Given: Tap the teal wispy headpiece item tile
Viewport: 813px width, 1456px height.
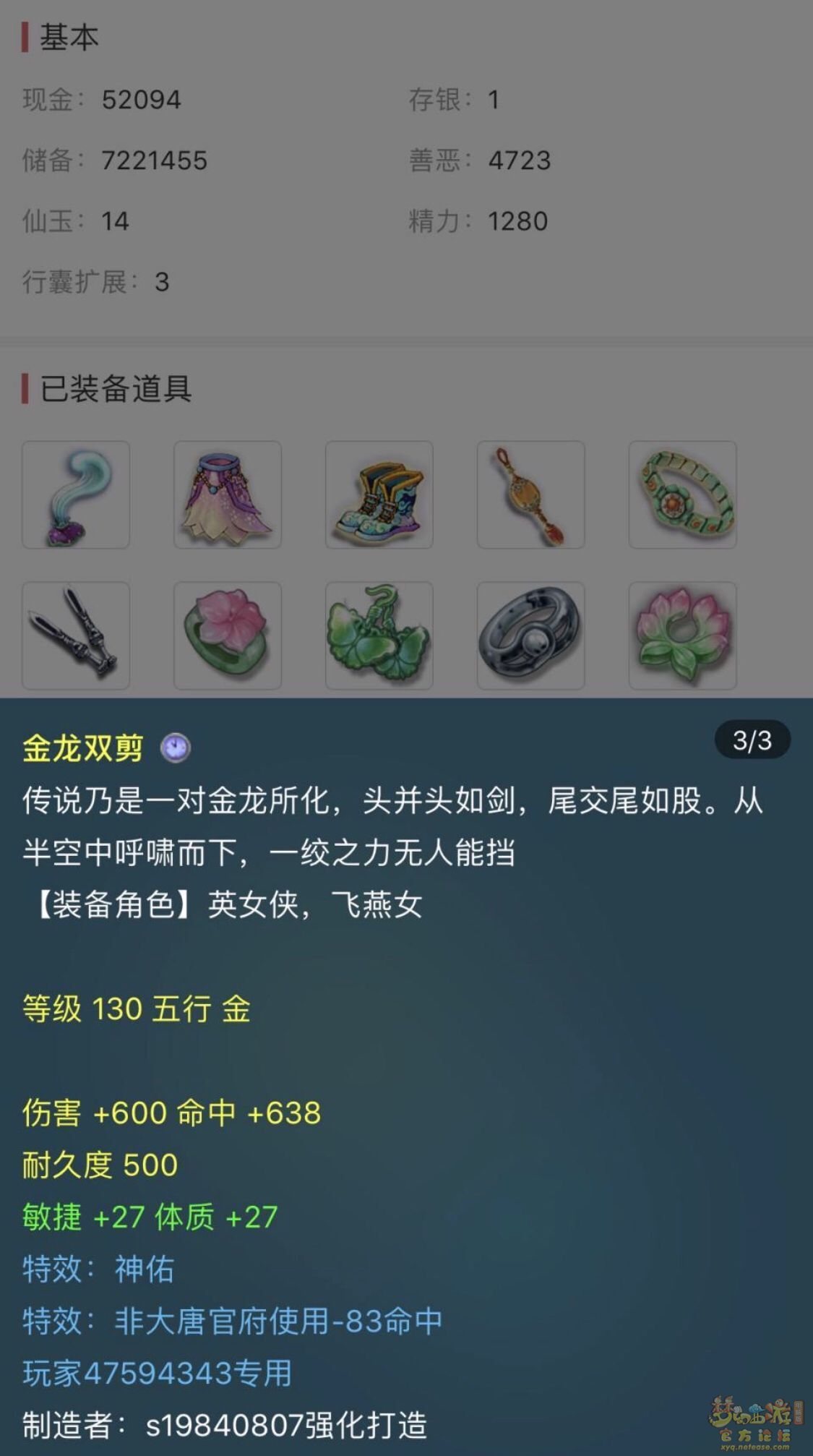Looking at the screenshot, I should click(x=76, y=494).
